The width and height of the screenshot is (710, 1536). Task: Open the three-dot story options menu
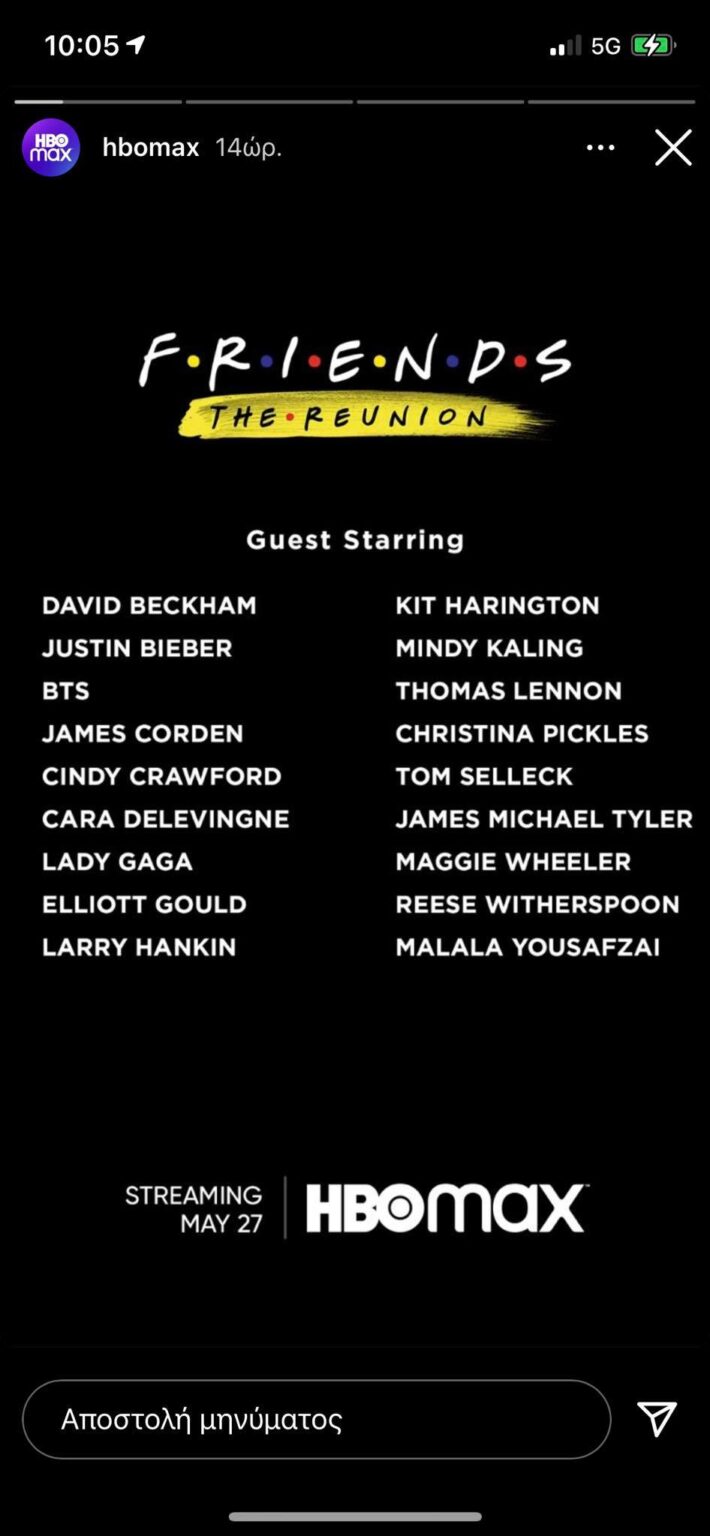600,148
